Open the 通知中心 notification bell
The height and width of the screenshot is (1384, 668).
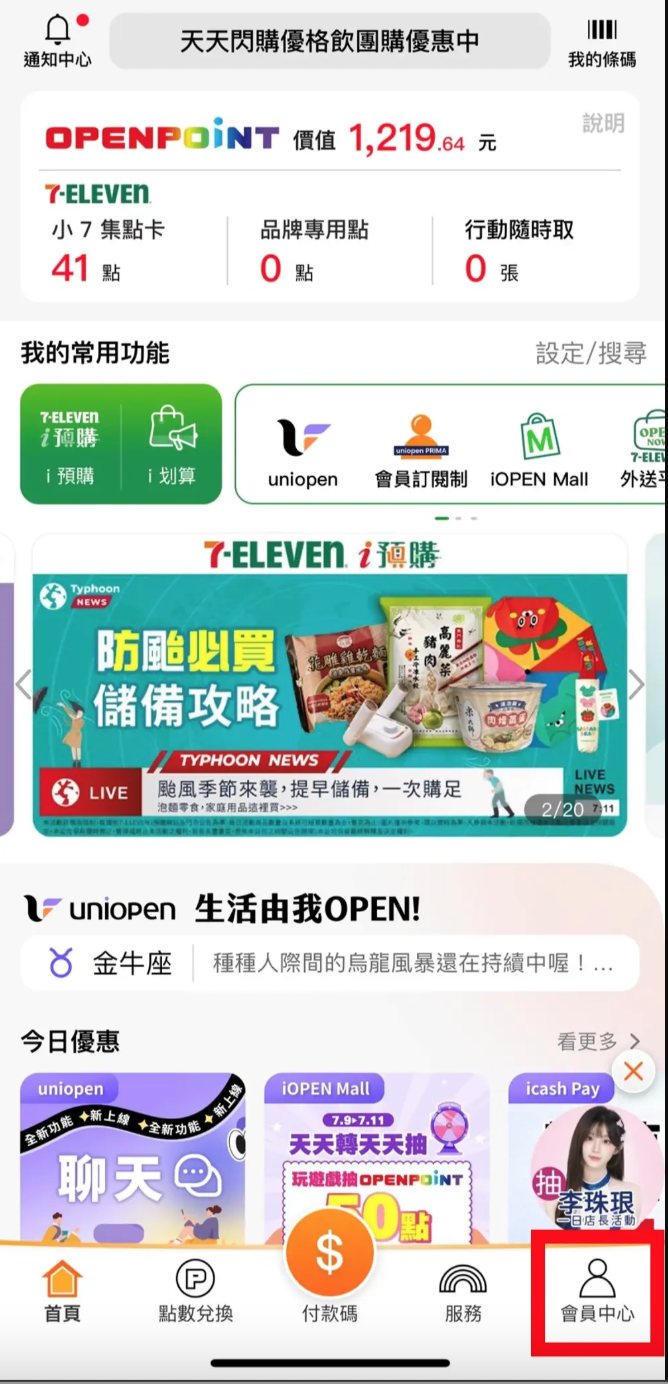[x=57, y=41]
